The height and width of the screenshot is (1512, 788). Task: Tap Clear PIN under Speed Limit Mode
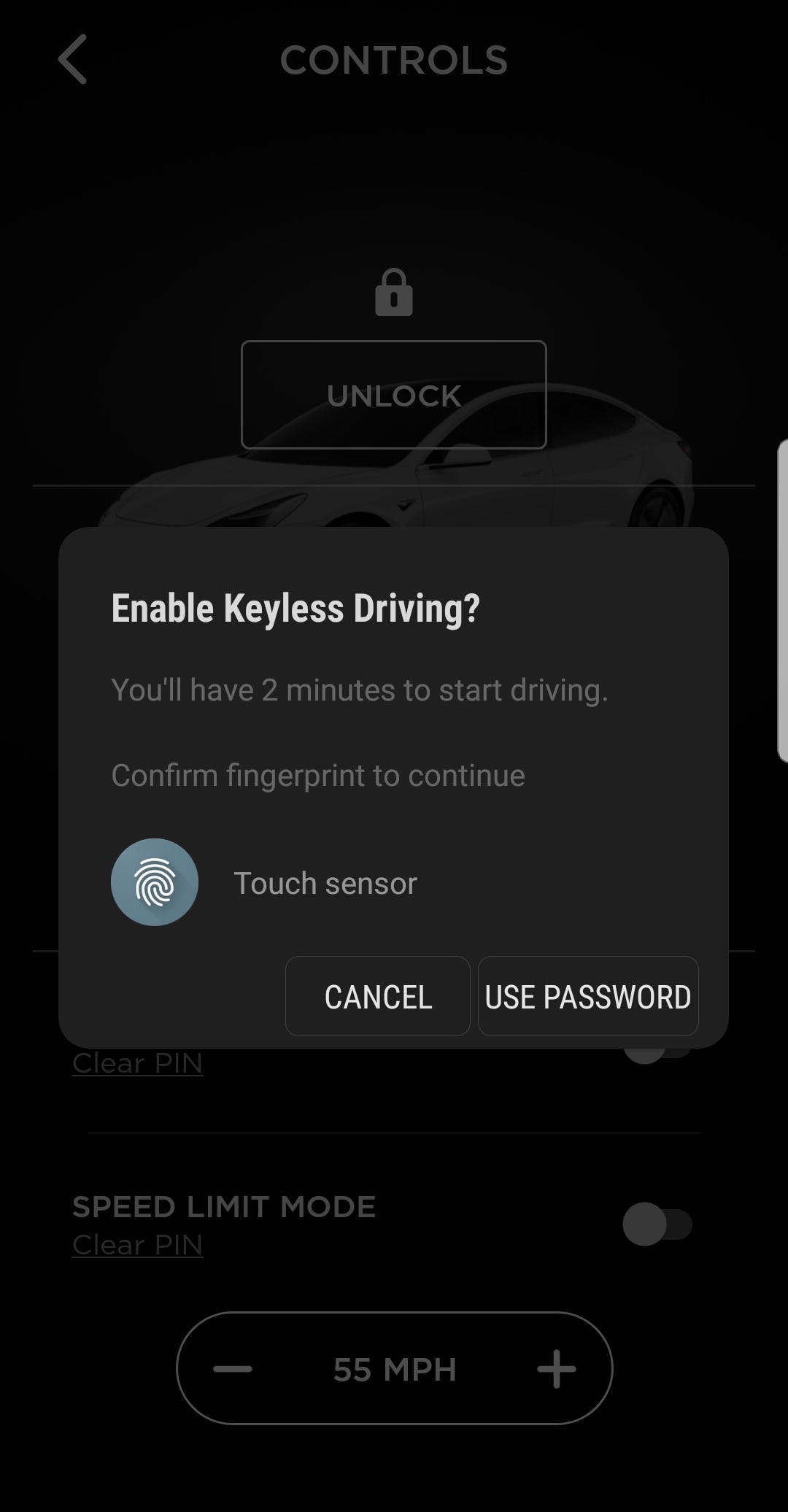[x=137, y=1245]
